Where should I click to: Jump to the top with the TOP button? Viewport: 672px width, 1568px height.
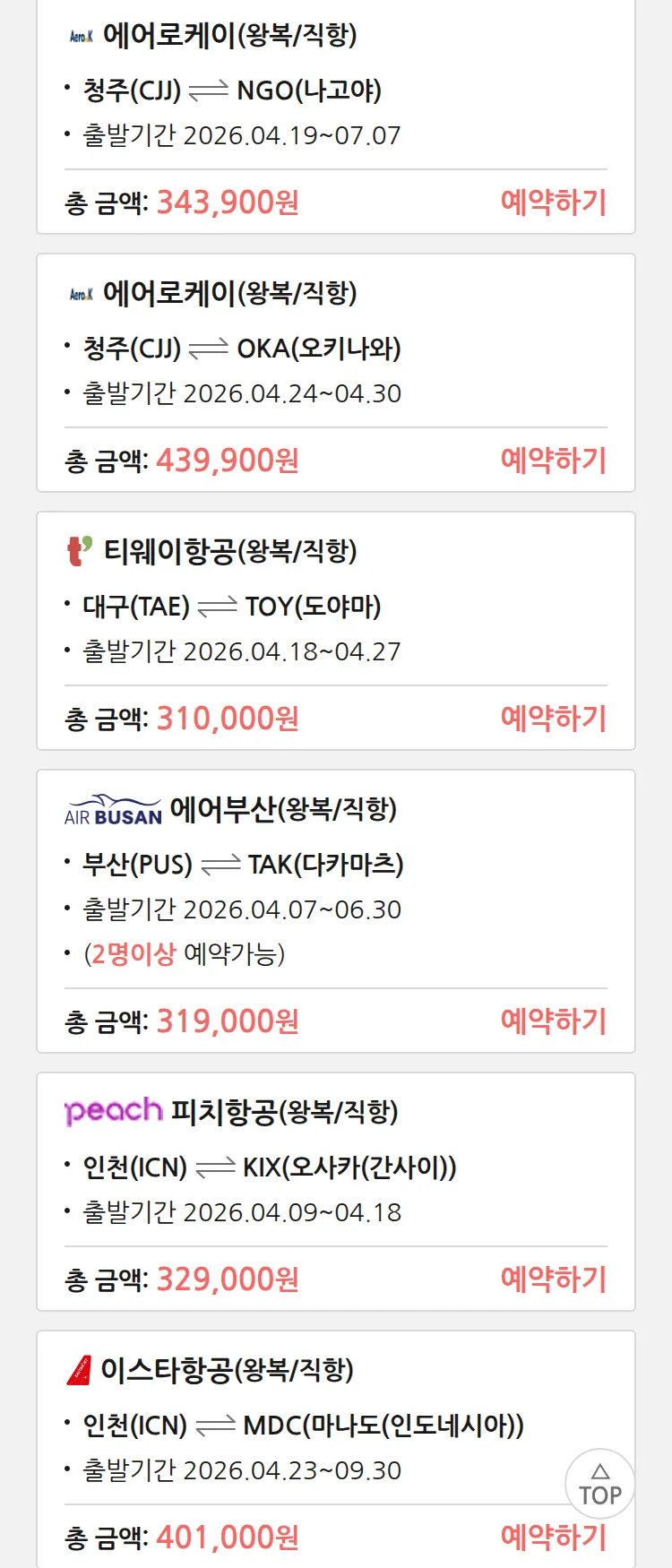click(599, 1484)
